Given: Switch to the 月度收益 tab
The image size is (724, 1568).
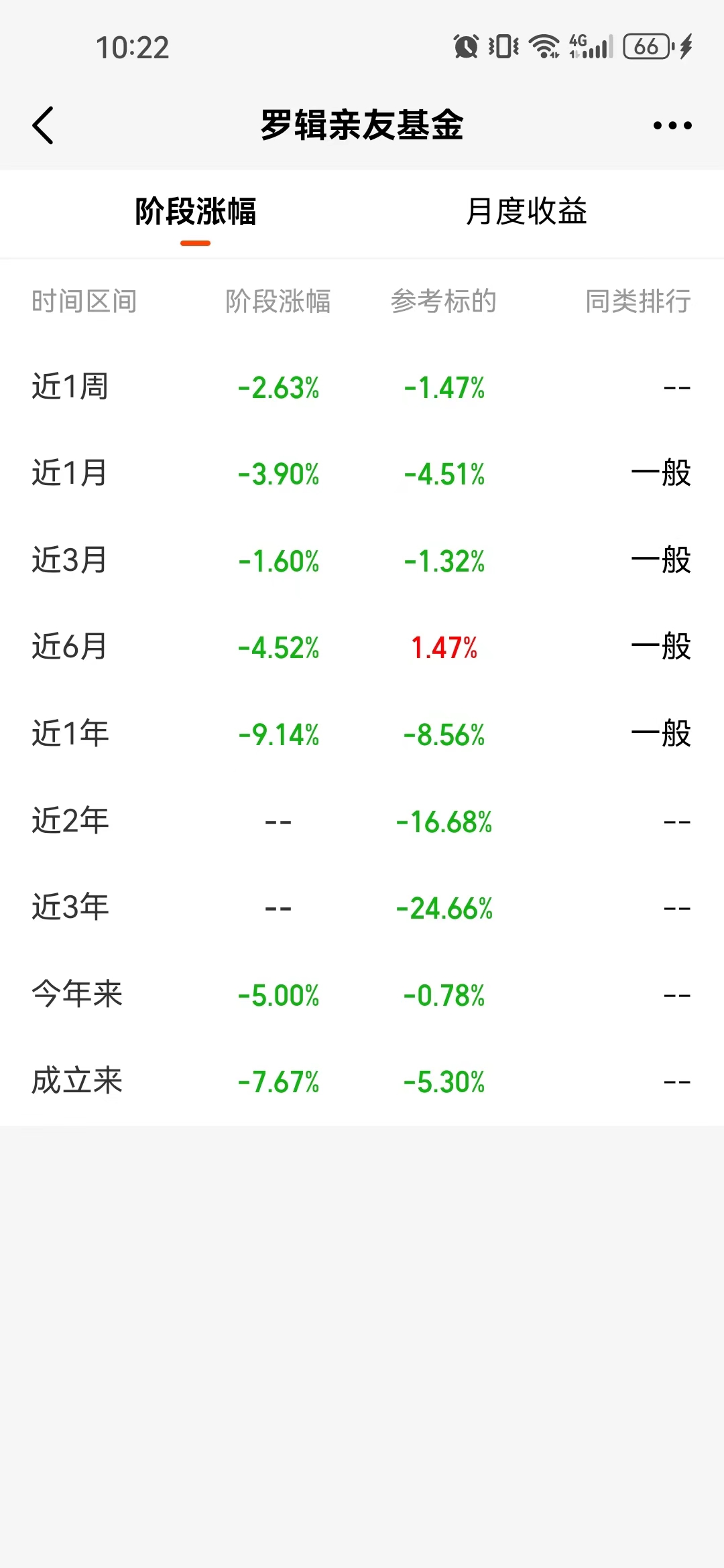Looking at the screenshot, I should (x=528, y=212).
